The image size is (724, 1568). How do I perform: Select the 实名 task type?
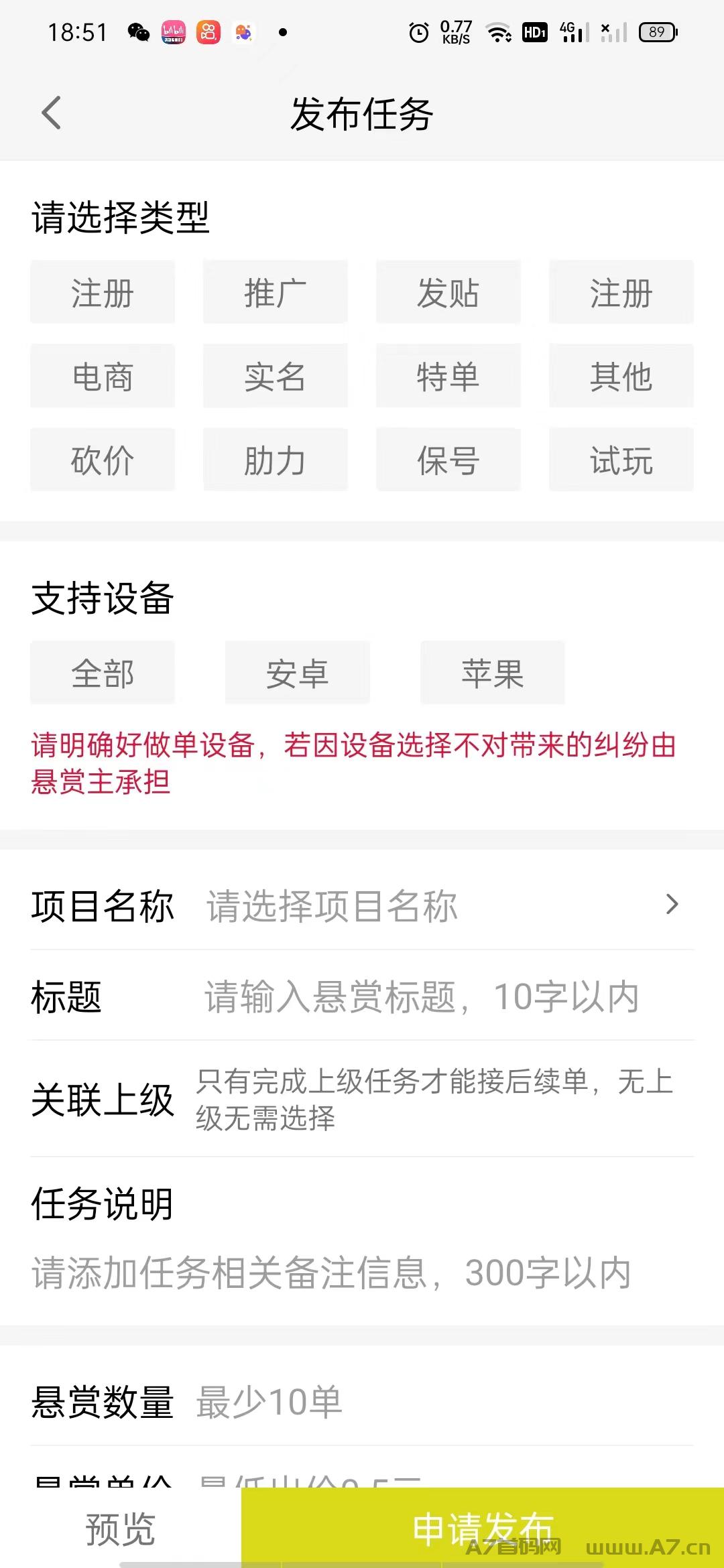click(276, 376)
